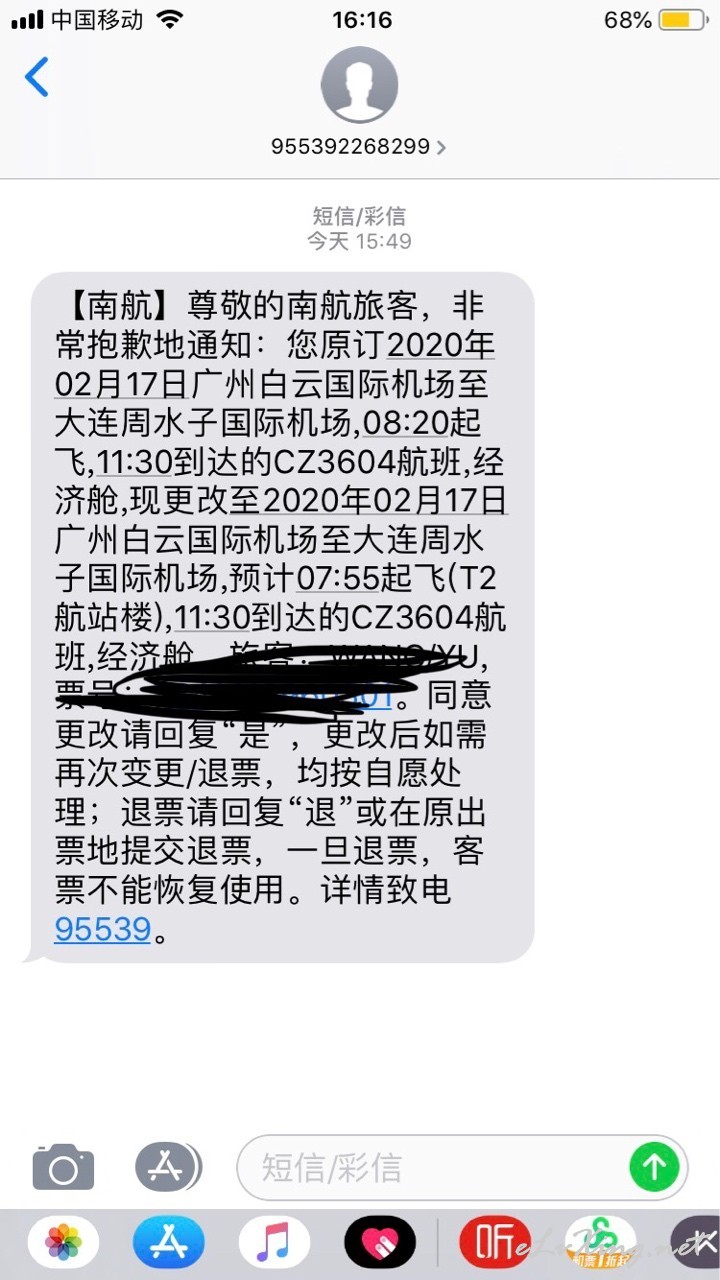This screenshot has width=720, height=1280.
Task: Open contact details for 955392268299
Action: (x=359, y=147)
